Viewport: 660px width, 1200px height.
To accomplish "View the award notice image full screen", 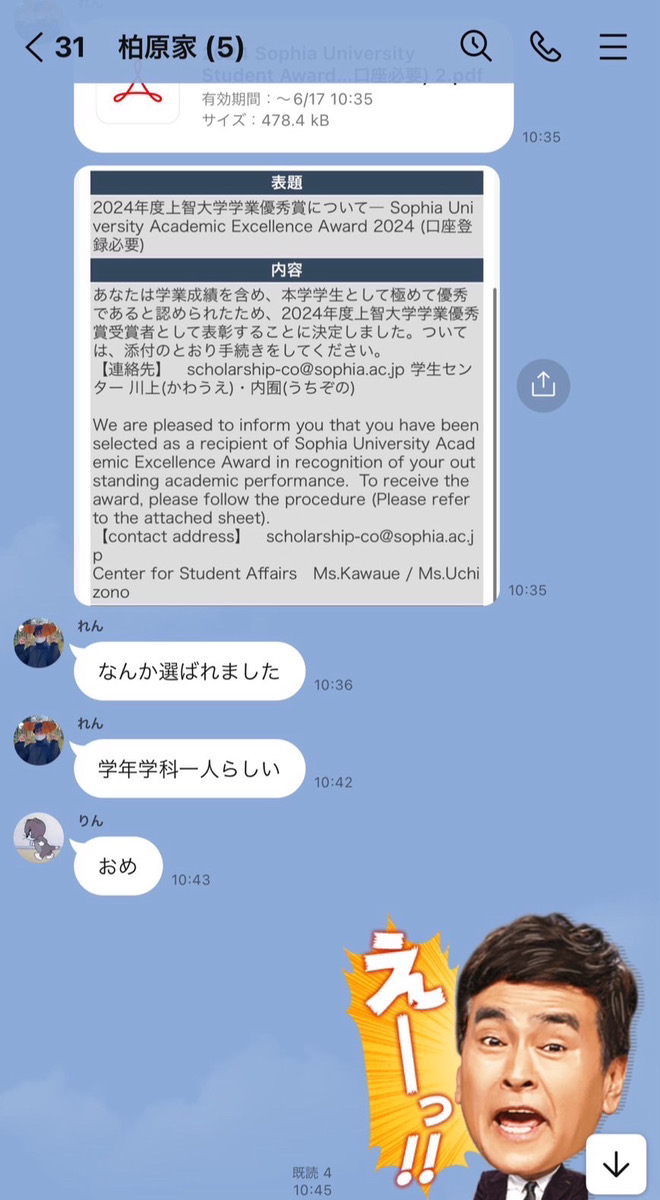I will pyautogui.click(x=287, y=385).
